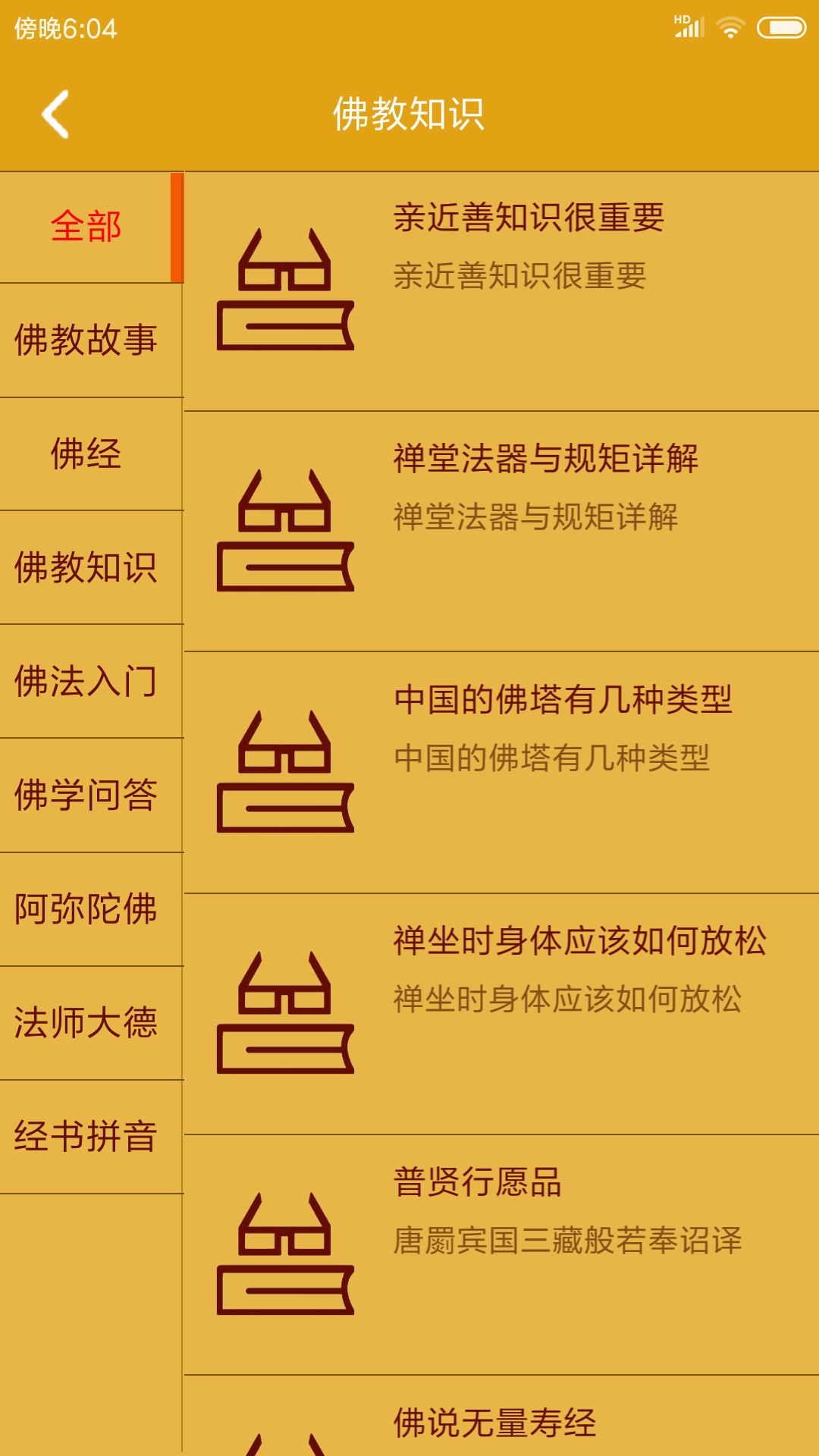Read 禅堂法器与规矩详解
This screenshot has height=1456, width=819.
(x=500, y=531)
